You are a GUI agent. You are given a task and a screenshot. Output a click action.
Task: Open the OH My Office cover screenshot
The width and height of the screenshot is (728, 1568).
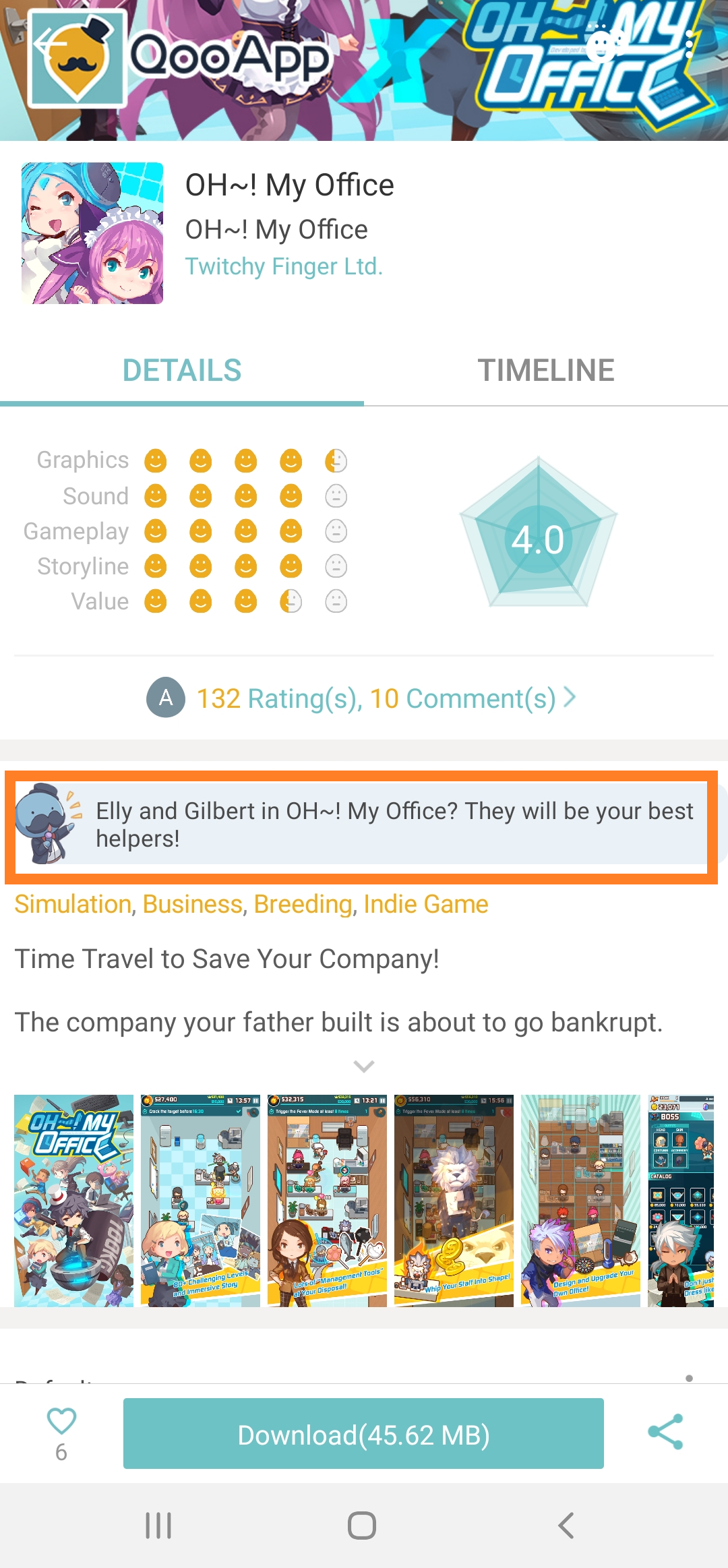click(73, 1201)
